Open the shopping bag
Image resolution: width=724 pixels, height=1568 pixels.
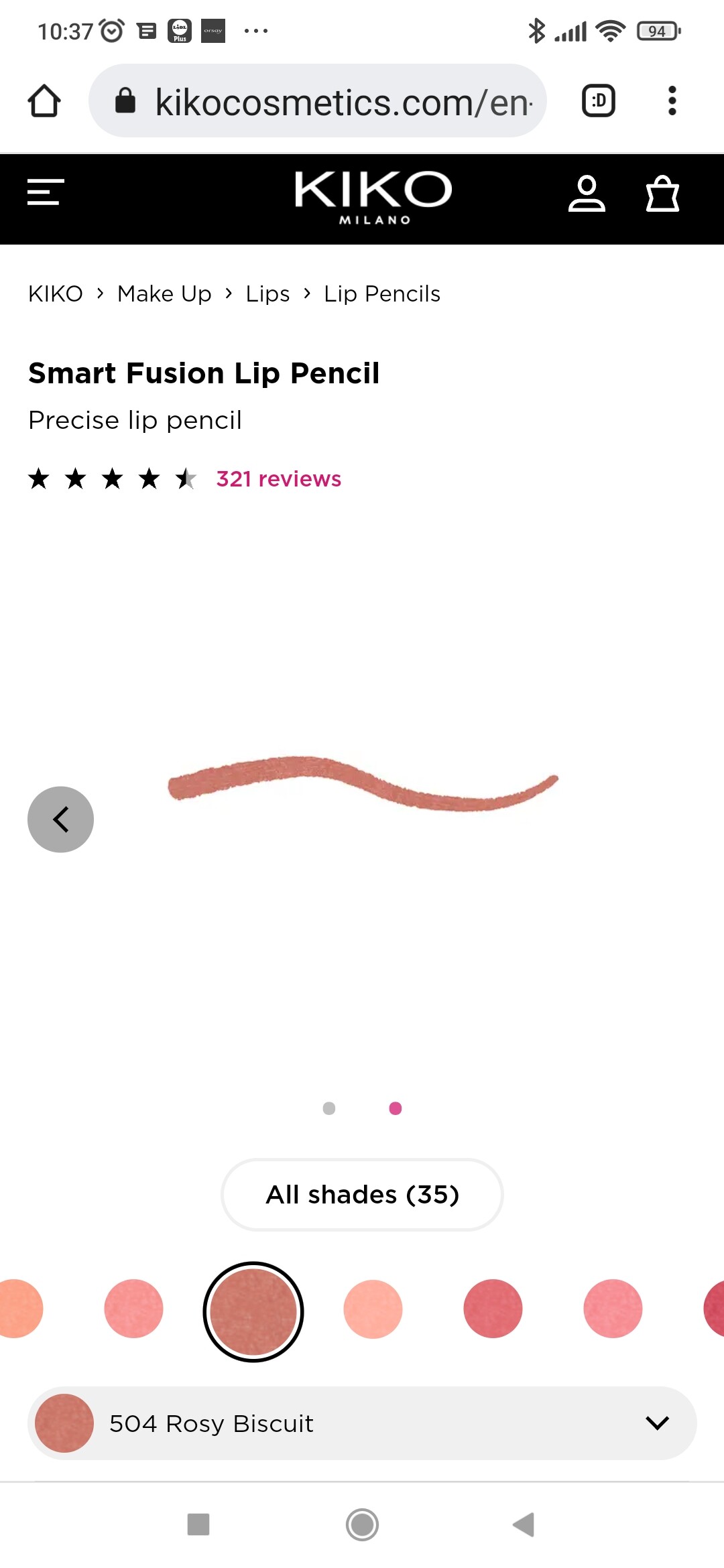(662, 194)
